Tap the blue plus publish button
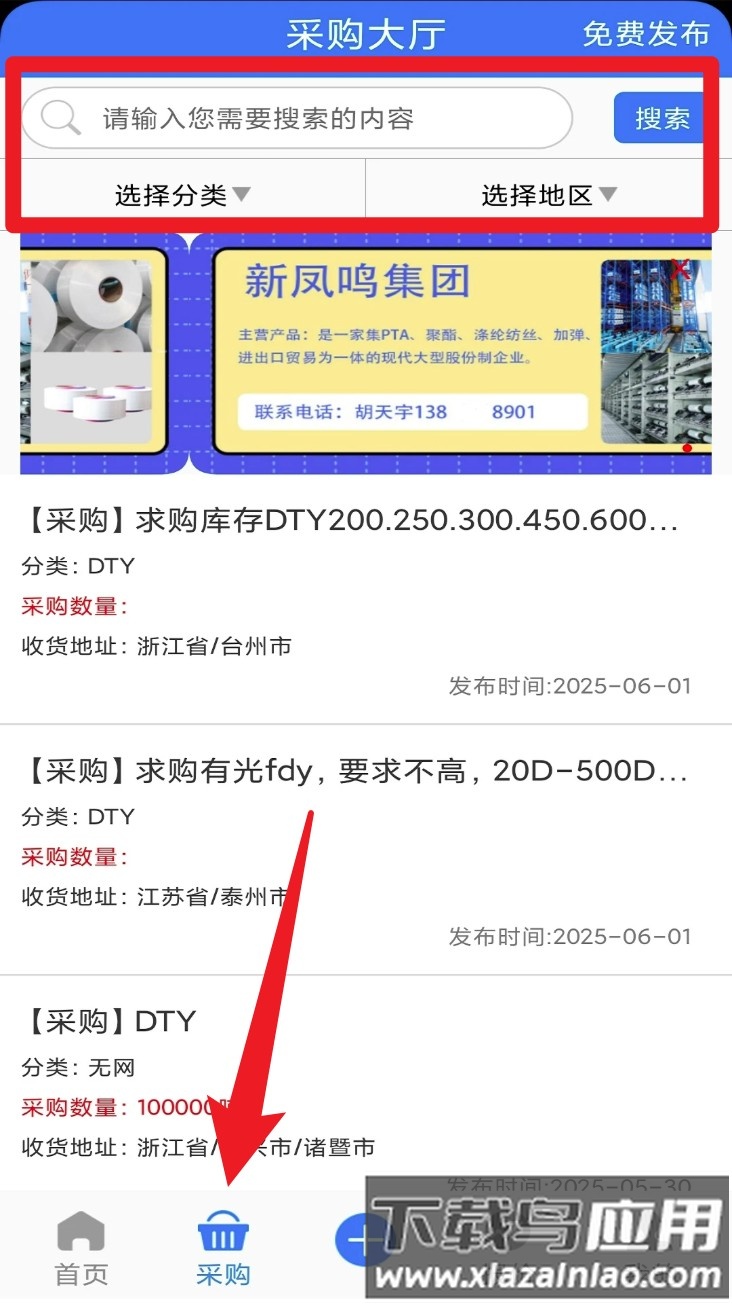Screen dimensions: 732x1304 point(356,1240)
